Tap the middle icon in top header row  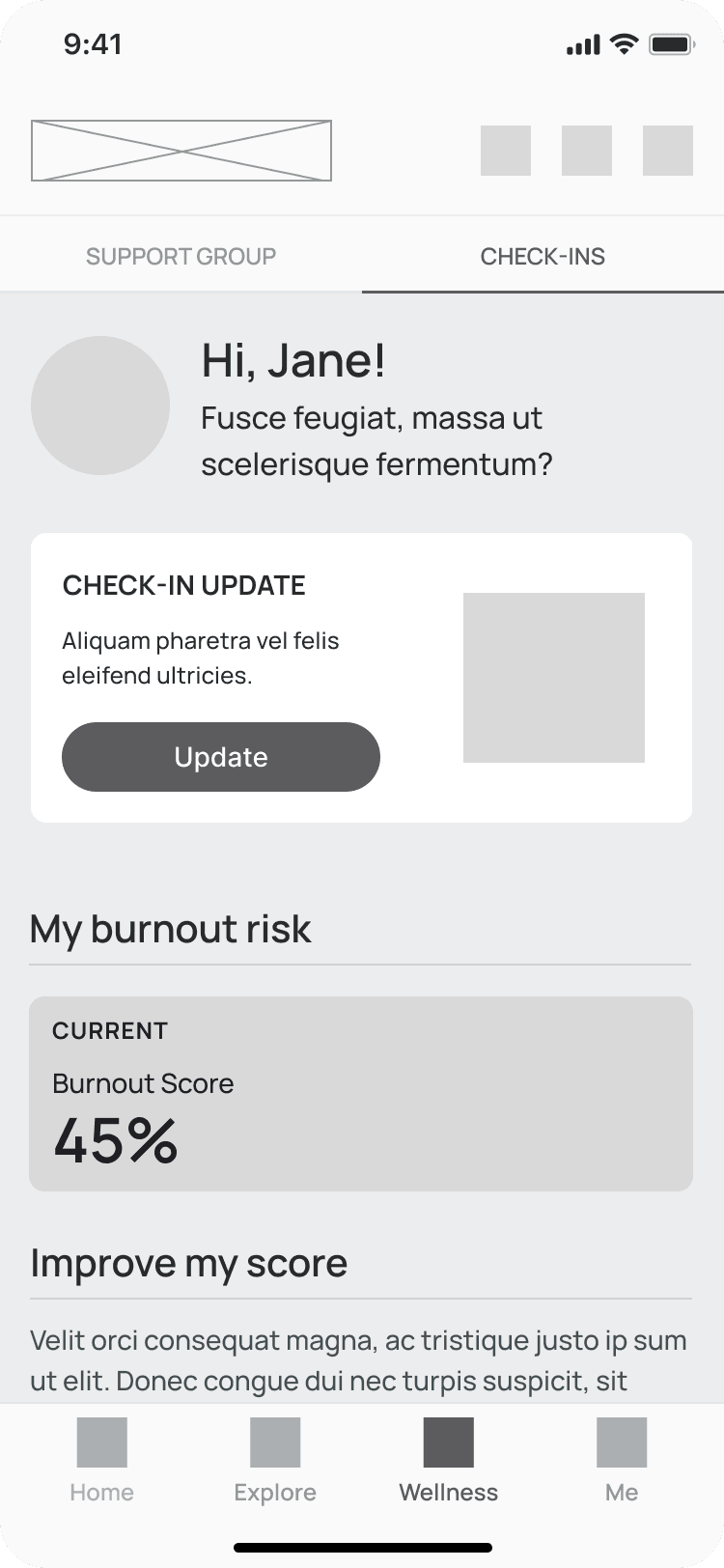[586, 151]
